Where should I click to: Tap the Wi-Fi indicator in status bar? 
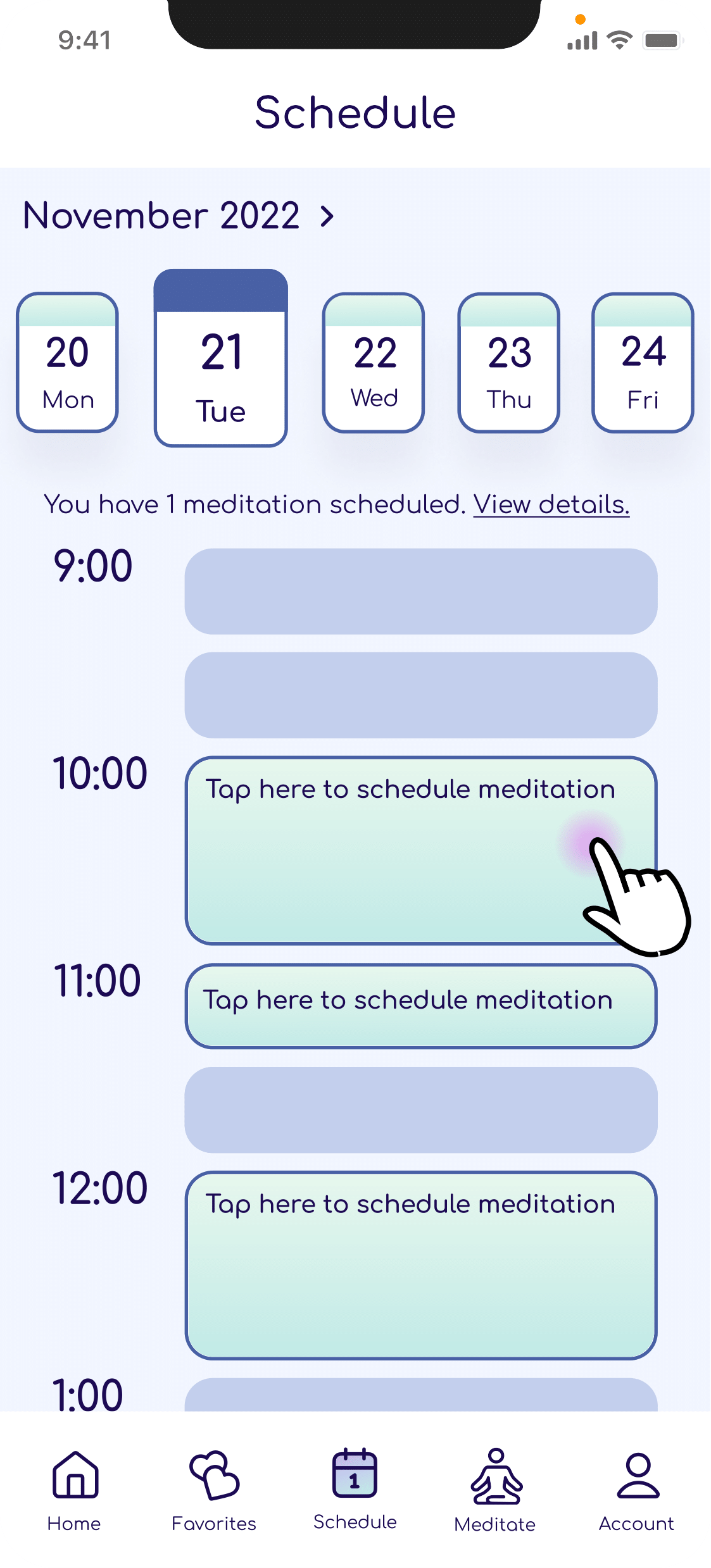pos(619,39)
